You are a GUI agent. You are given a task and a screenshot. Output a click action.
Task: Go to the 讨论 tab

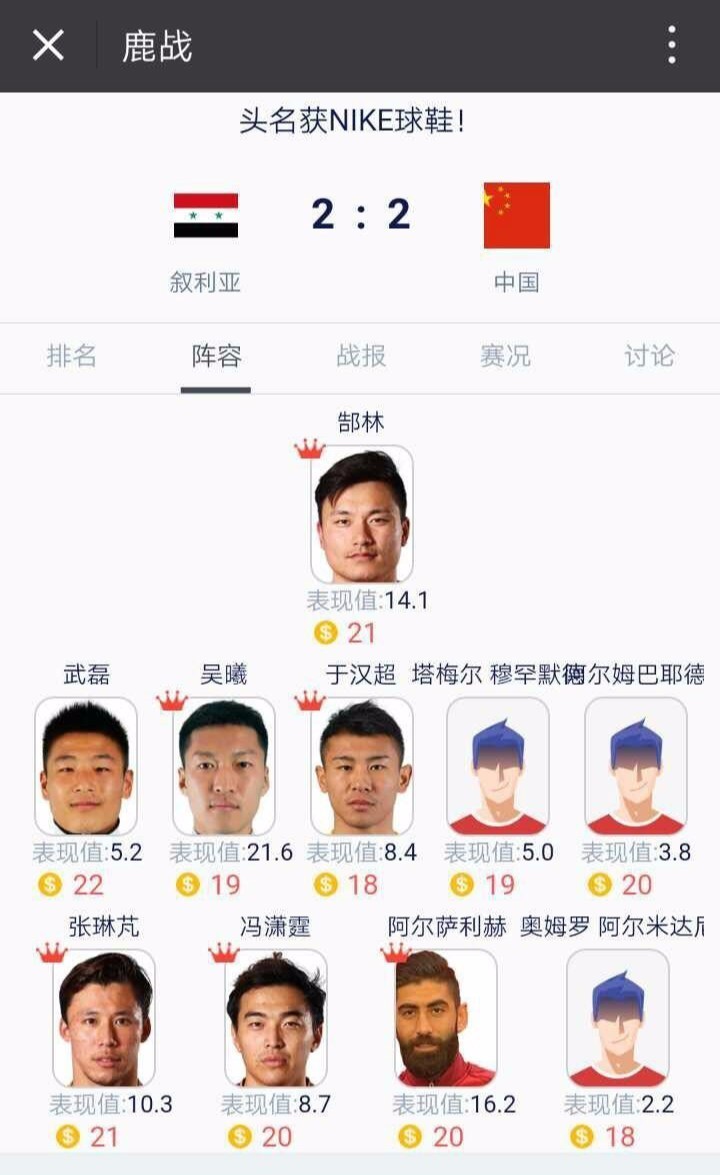[649, 356]
